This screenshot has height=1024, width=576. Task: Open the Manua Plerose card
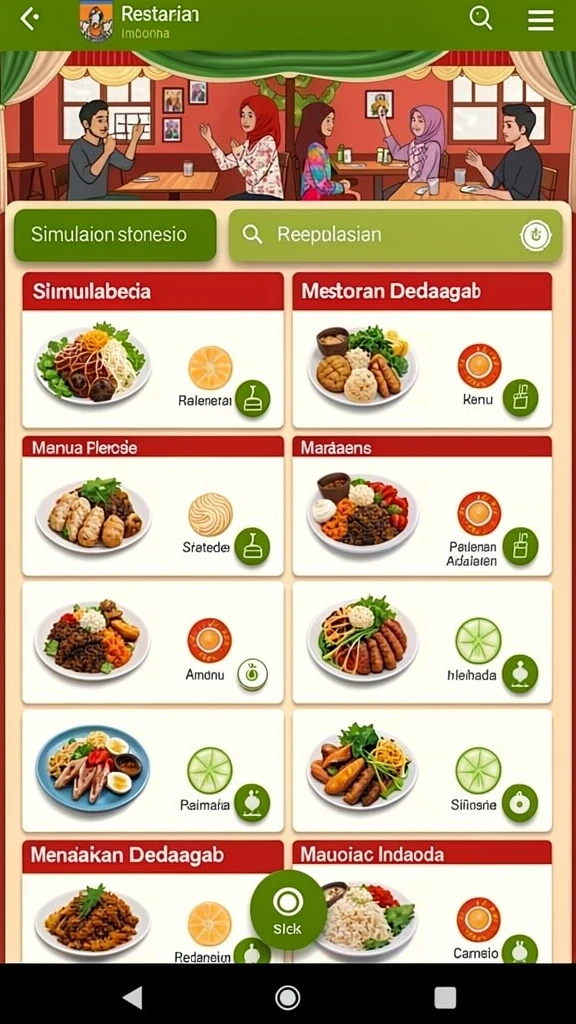[x=153, y=506]
